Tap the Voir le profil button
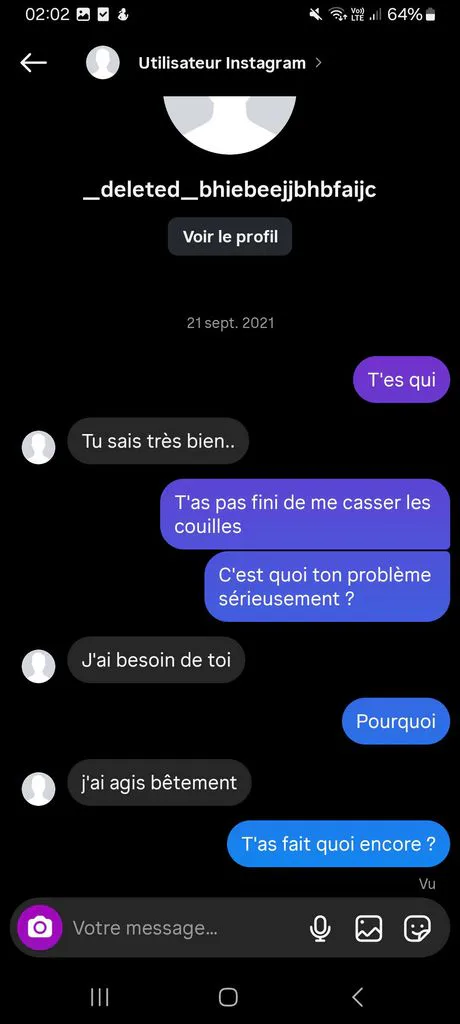This screenshot has height=1024, width=460. (230, 236)
